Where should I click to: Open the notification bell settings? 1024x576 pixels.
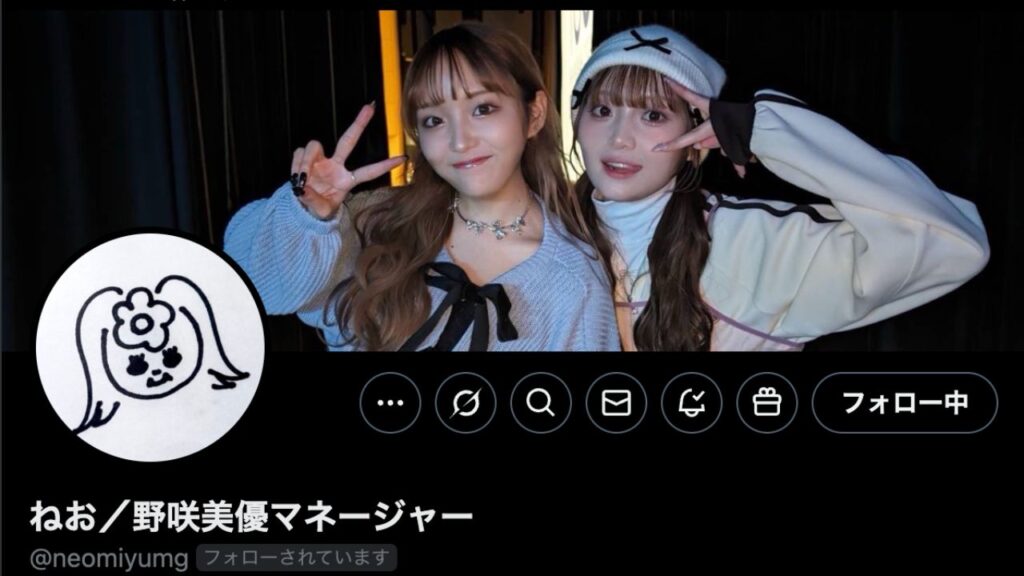coord(692,403)
